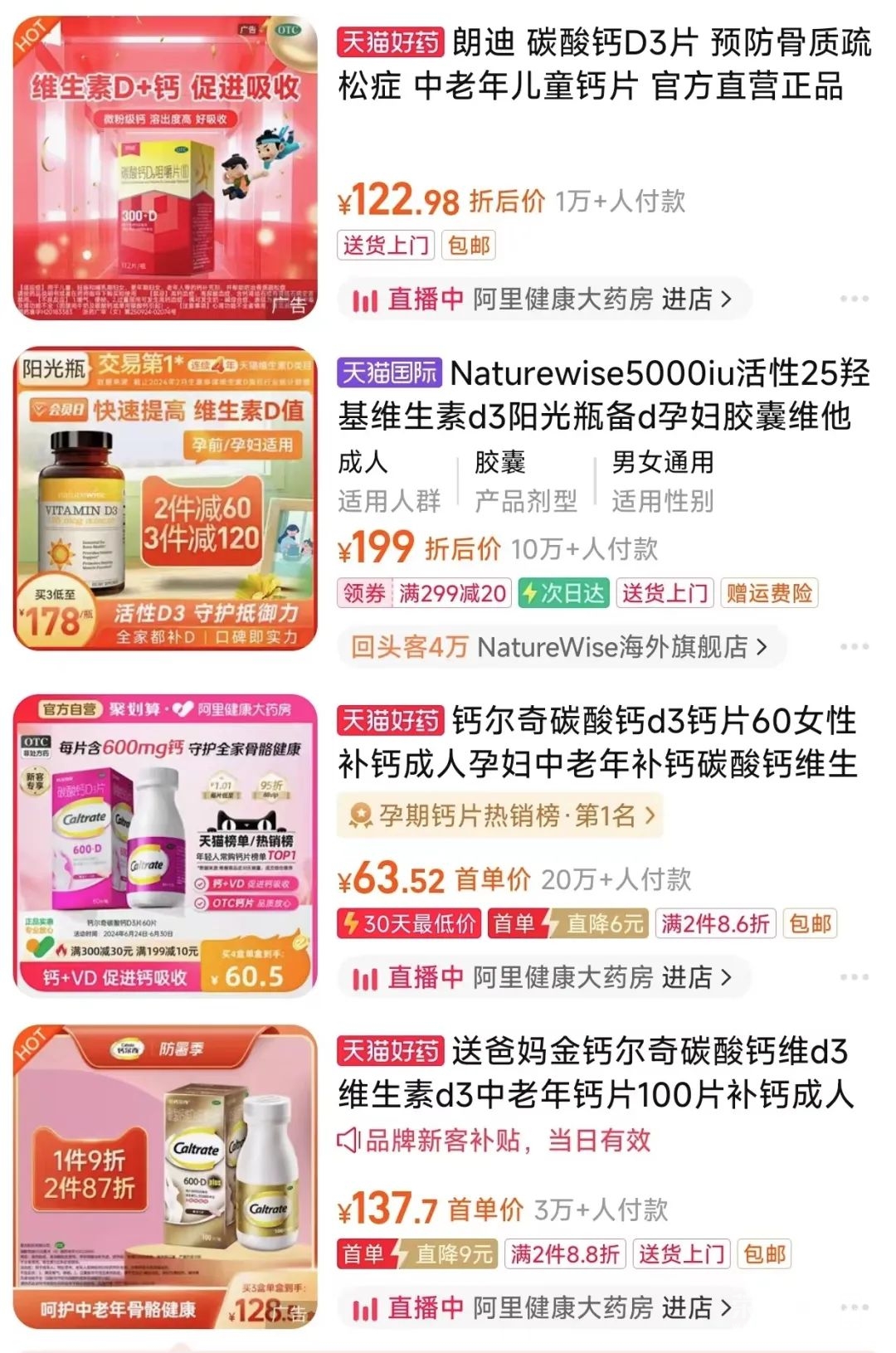Screen dimensions: 896x1353
Task: Open the Naturewise 5000iu vitamin D3 product
Action: [604, 395]
